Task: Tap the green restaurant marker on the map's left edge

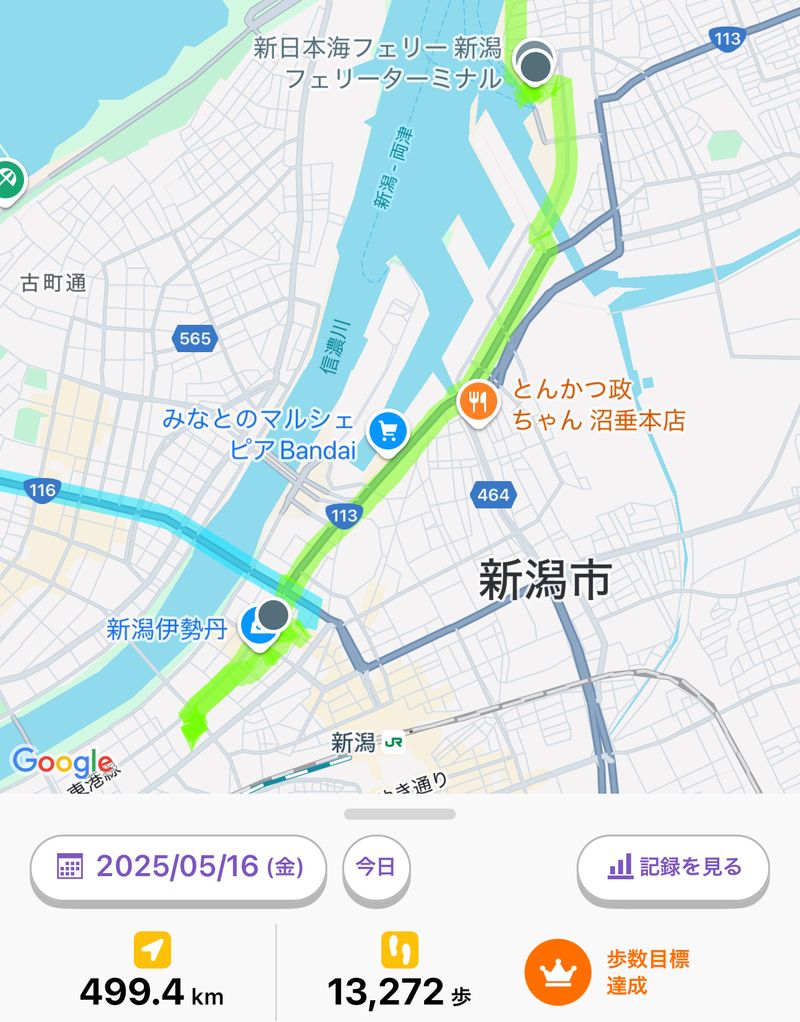Action: coord(7,179)
